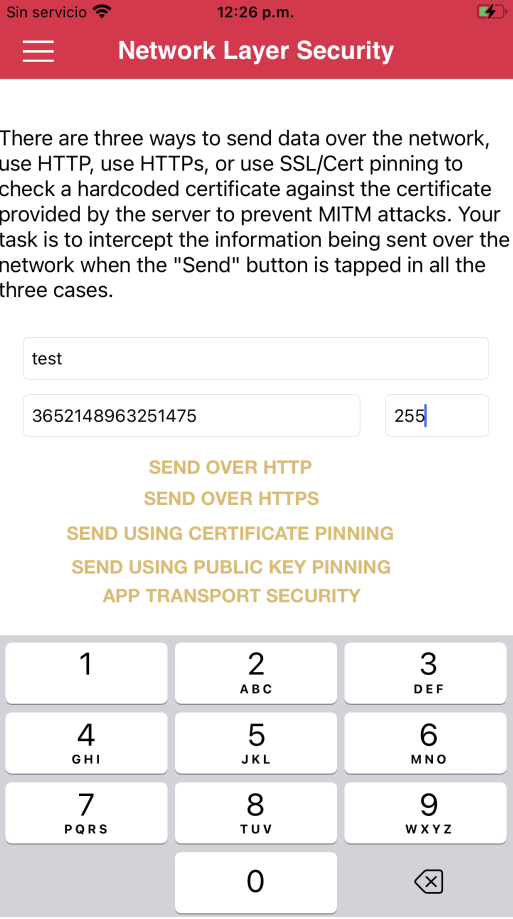Select Send Using Public Key Pinning
Image resolution: width=513 pixels, height=919 pixels.
click(x=231, y=567)
